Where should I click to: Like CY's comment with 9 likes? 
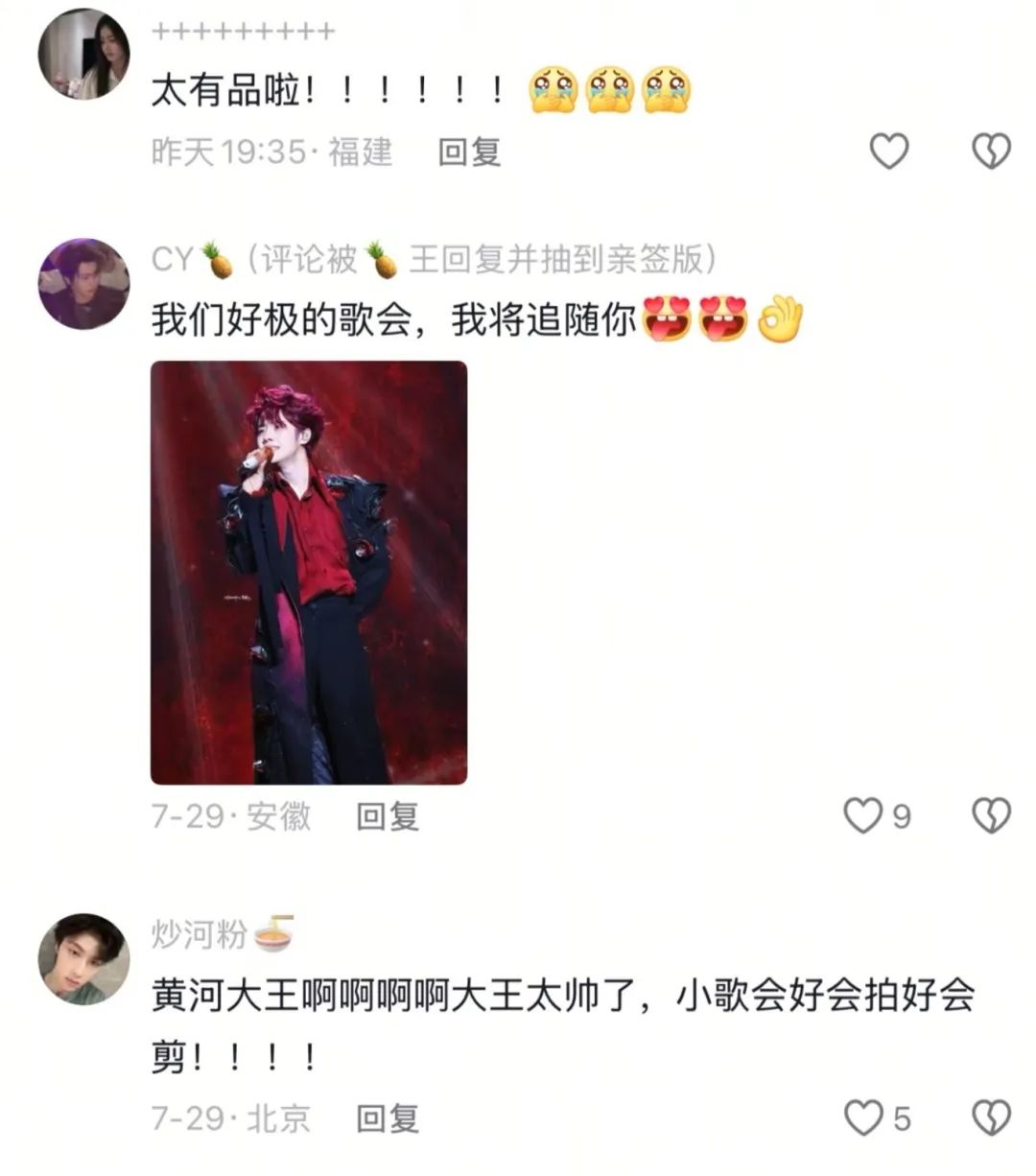click(x=863, y=816)
